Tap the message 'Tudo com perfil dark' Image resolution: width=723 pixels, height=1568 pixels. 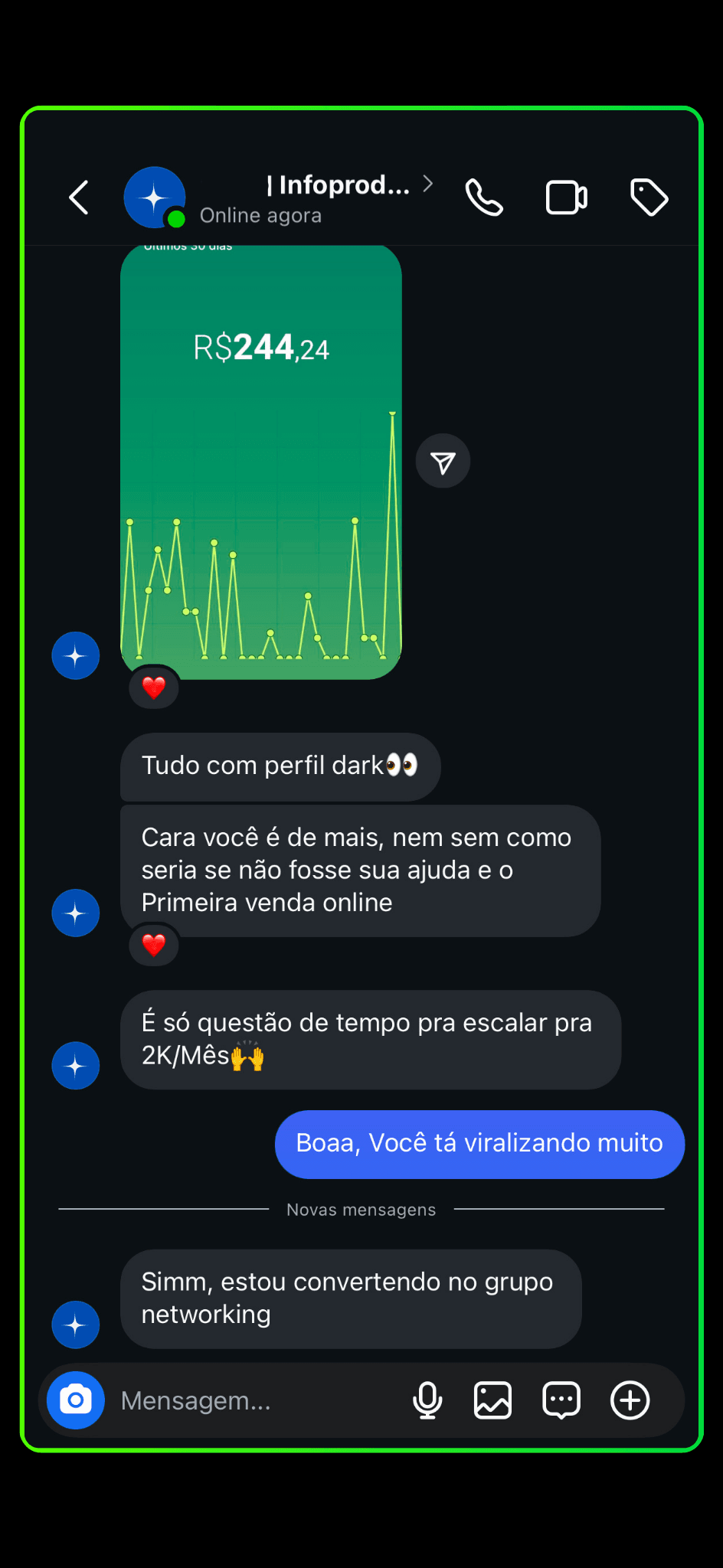[x=279, y=765]
